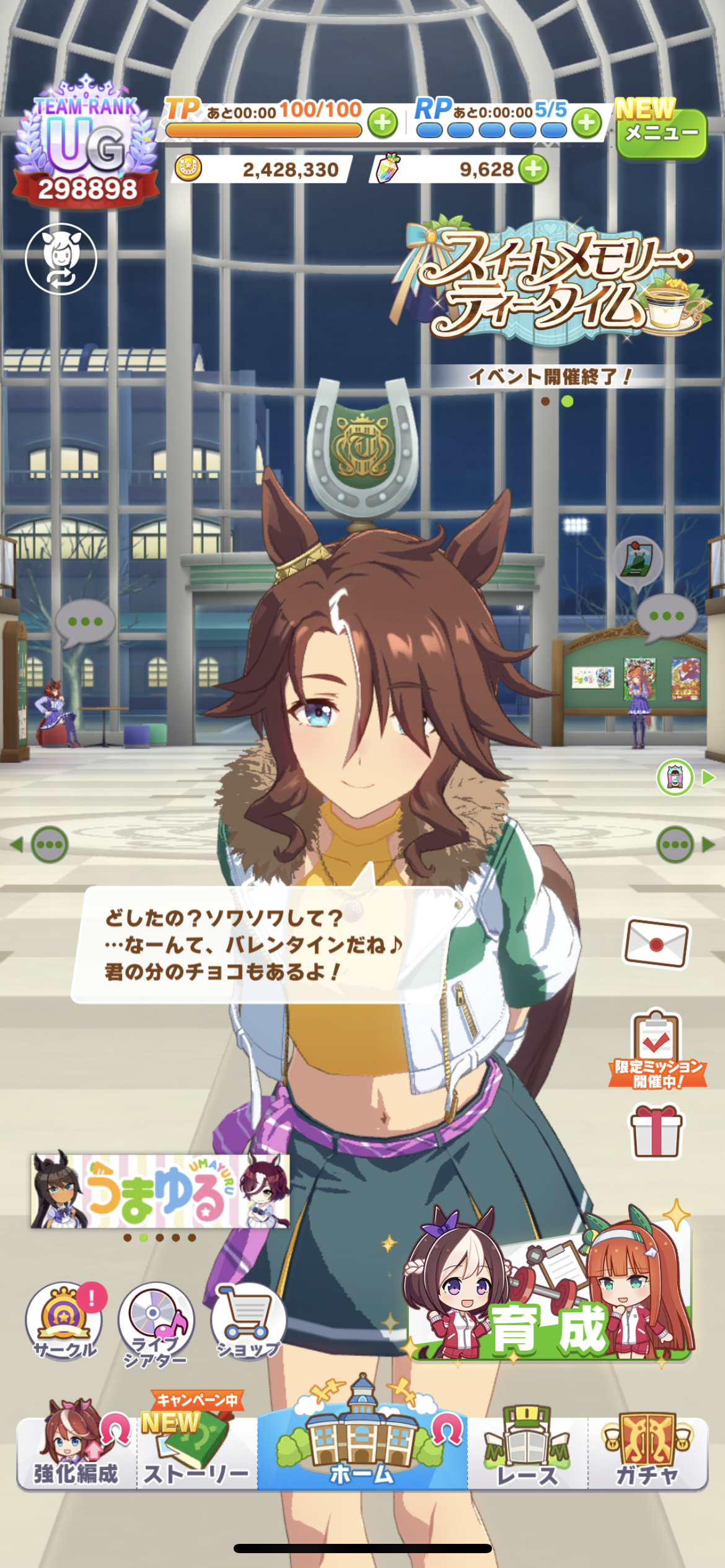Go to the ガチャ tab
Viewport: 725px width, 1568px height.
coord(648,1452)
